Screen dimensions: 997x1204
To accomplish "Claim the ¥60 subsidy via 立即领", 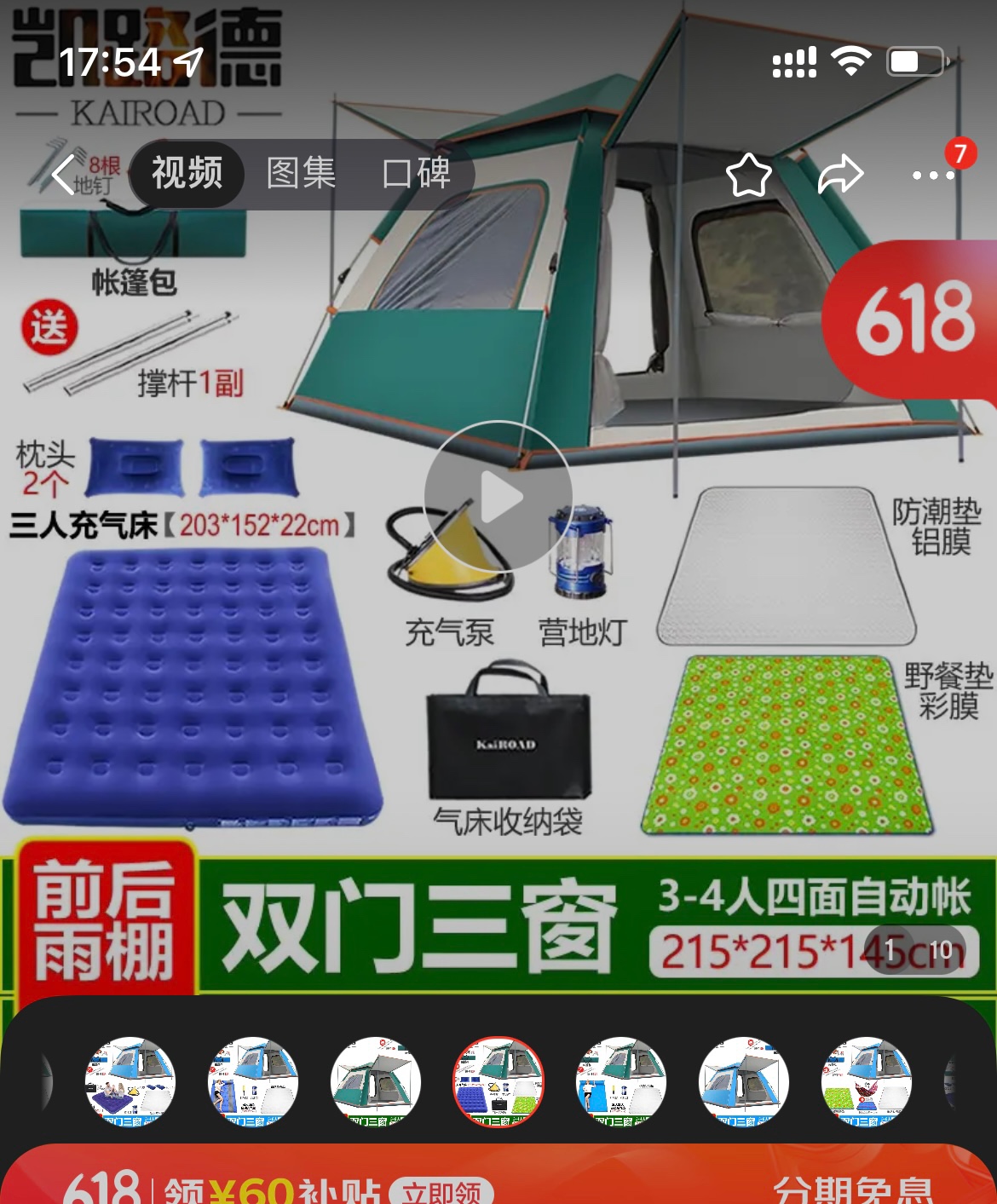I will (441, 1190).
